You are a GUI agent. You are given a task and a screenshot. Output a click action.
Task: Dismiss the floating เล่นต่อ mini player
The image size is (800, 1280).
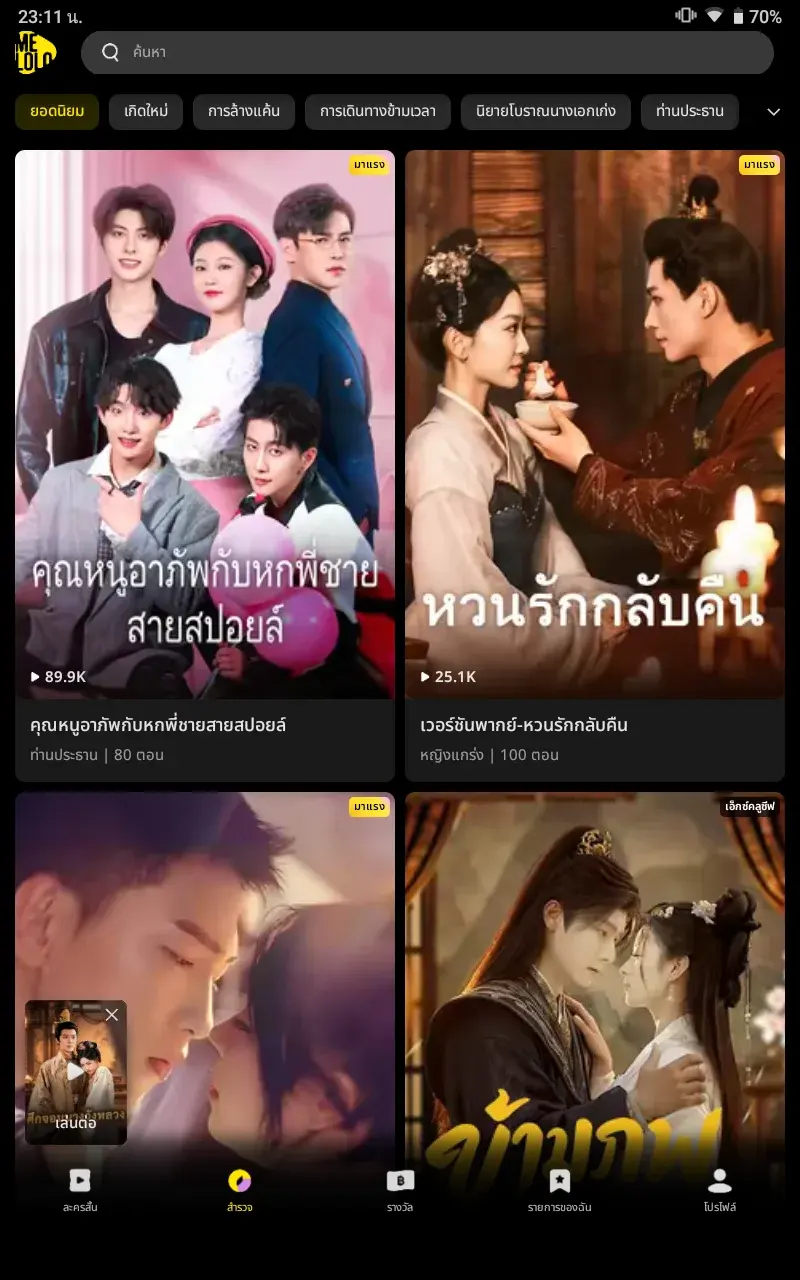tap(112, 1015)
